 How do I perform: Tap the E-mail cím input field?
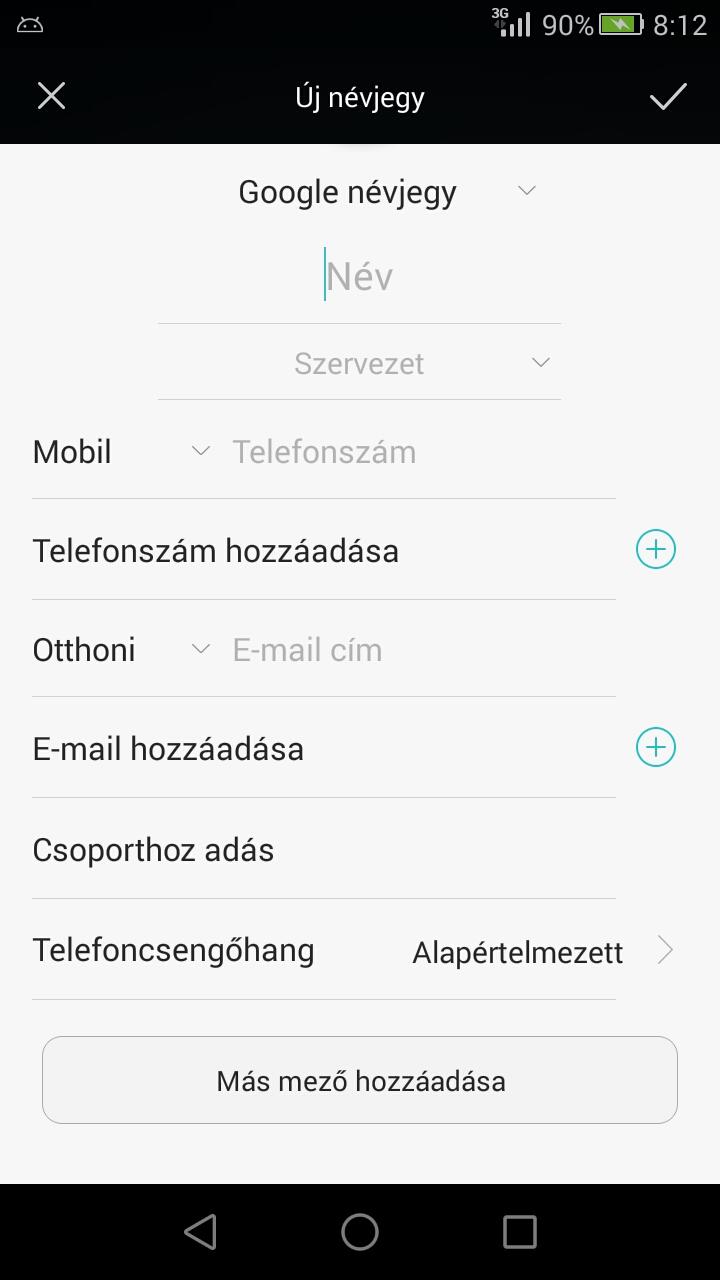pos(420,650)
